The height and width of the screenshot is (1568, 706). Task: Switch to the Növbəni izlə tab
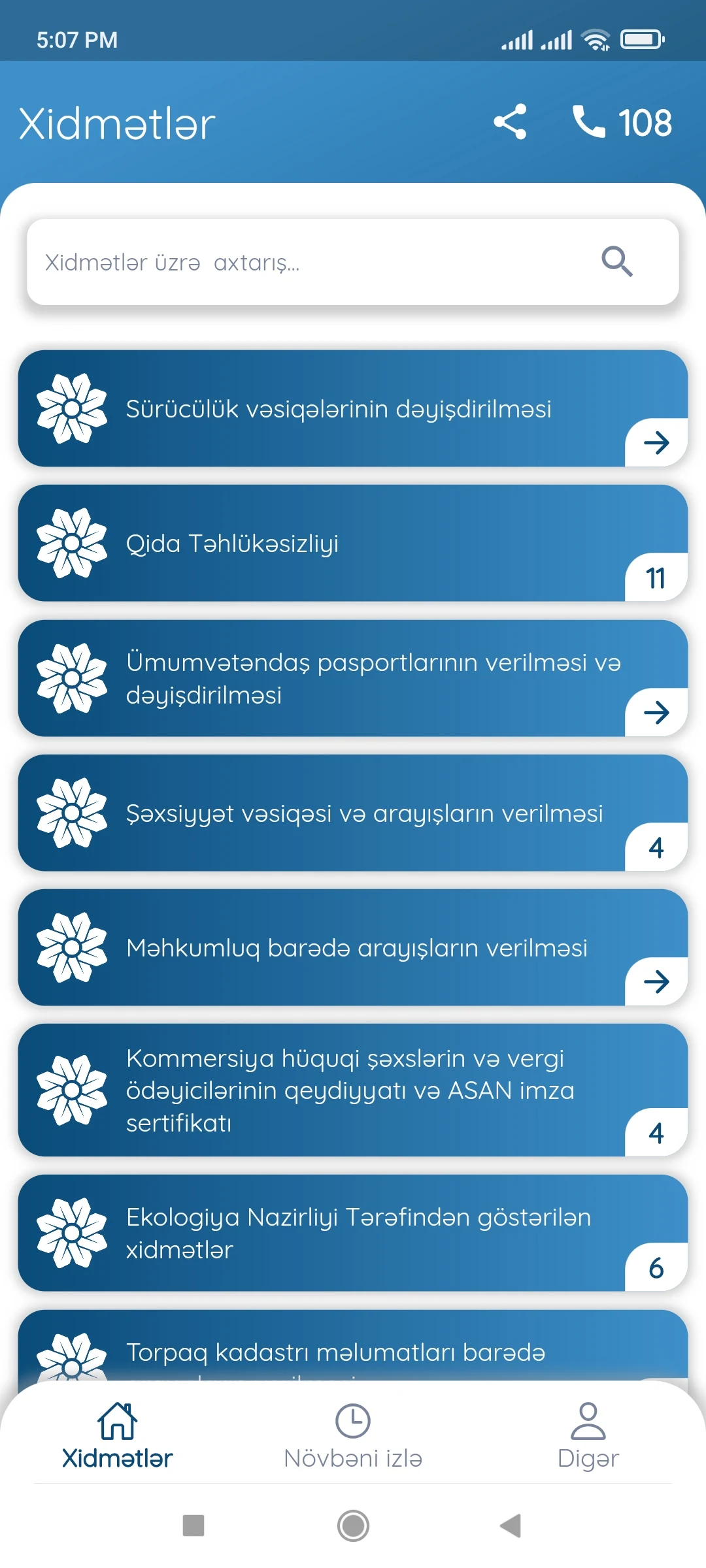pyautogui.click(x=353, y=1437)
